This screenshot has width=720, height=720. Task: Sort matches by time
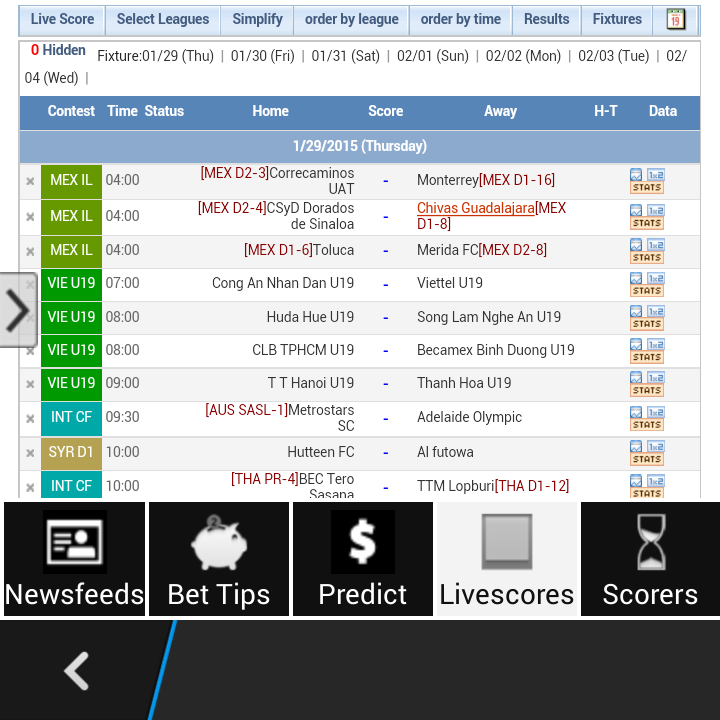click(460, 19)
